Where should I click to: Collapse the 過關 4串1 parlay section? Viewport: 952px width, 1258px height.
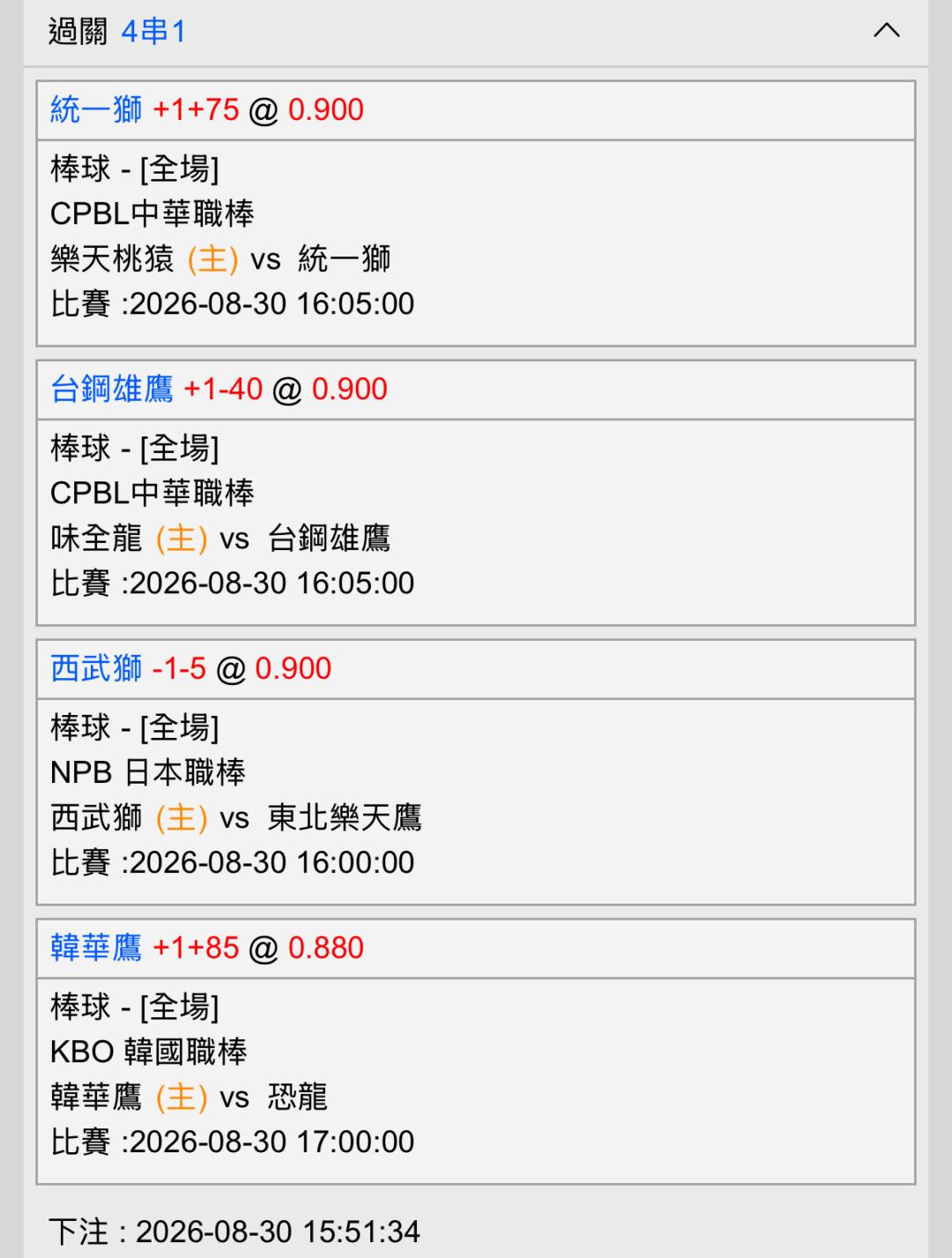point(886,31)
